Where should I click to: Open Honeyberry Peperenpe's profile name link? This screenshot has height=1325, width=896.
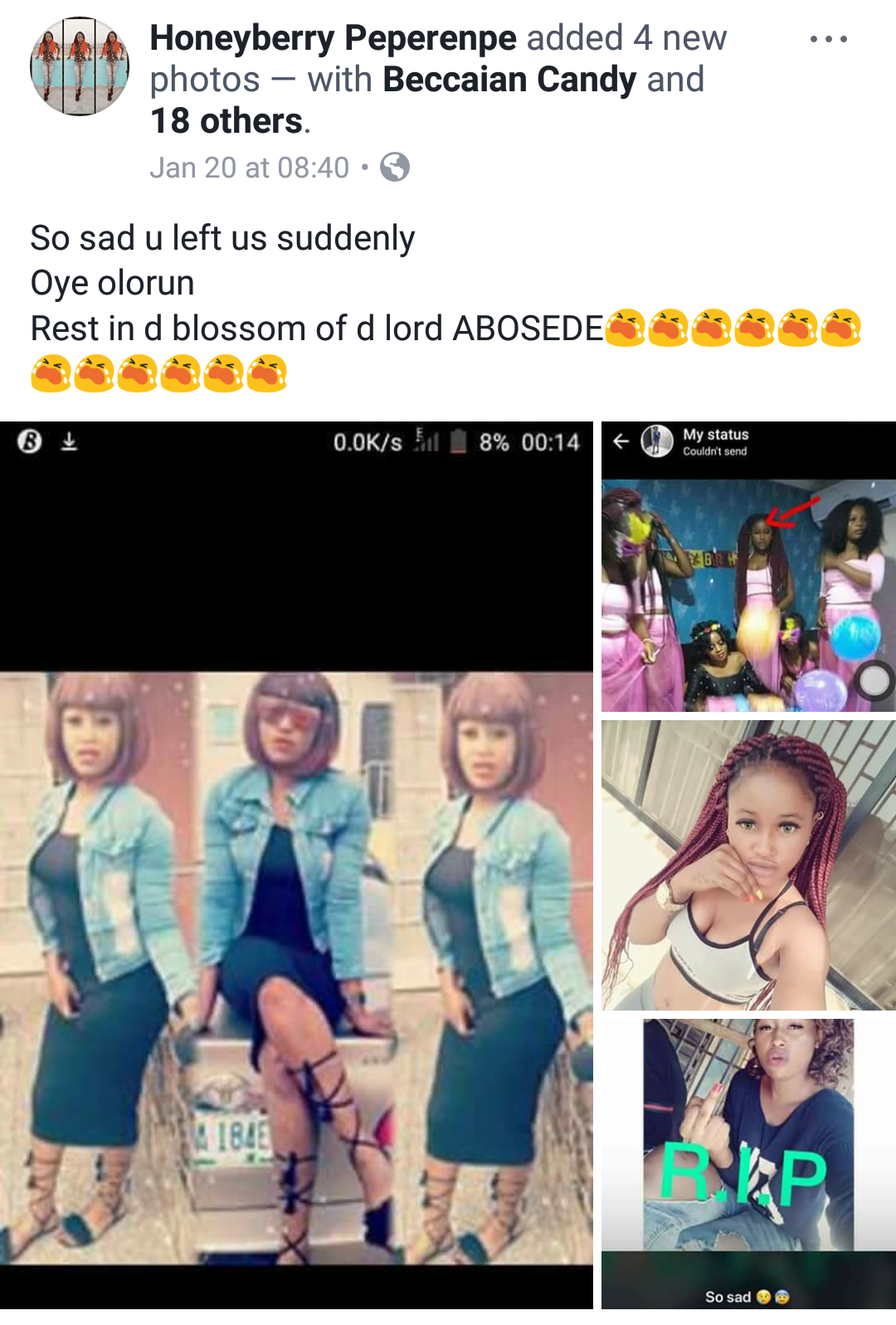pos(333,38)
